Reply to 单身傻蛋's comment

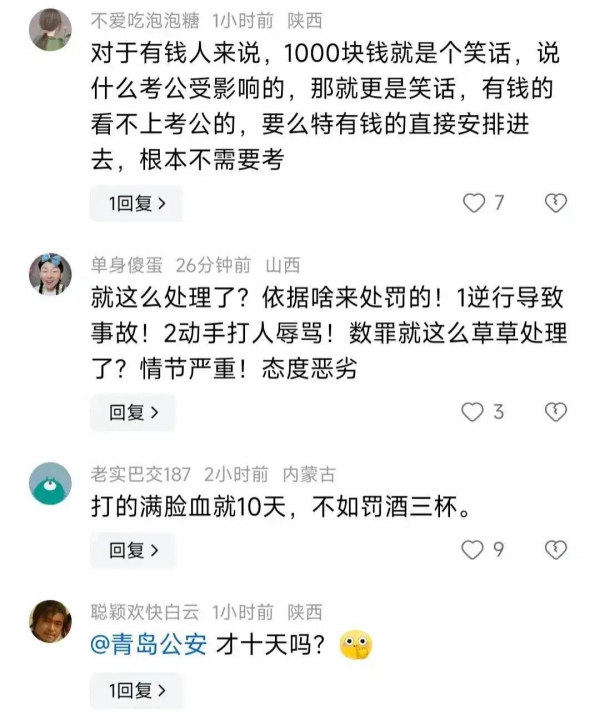[x=132, y=412]
